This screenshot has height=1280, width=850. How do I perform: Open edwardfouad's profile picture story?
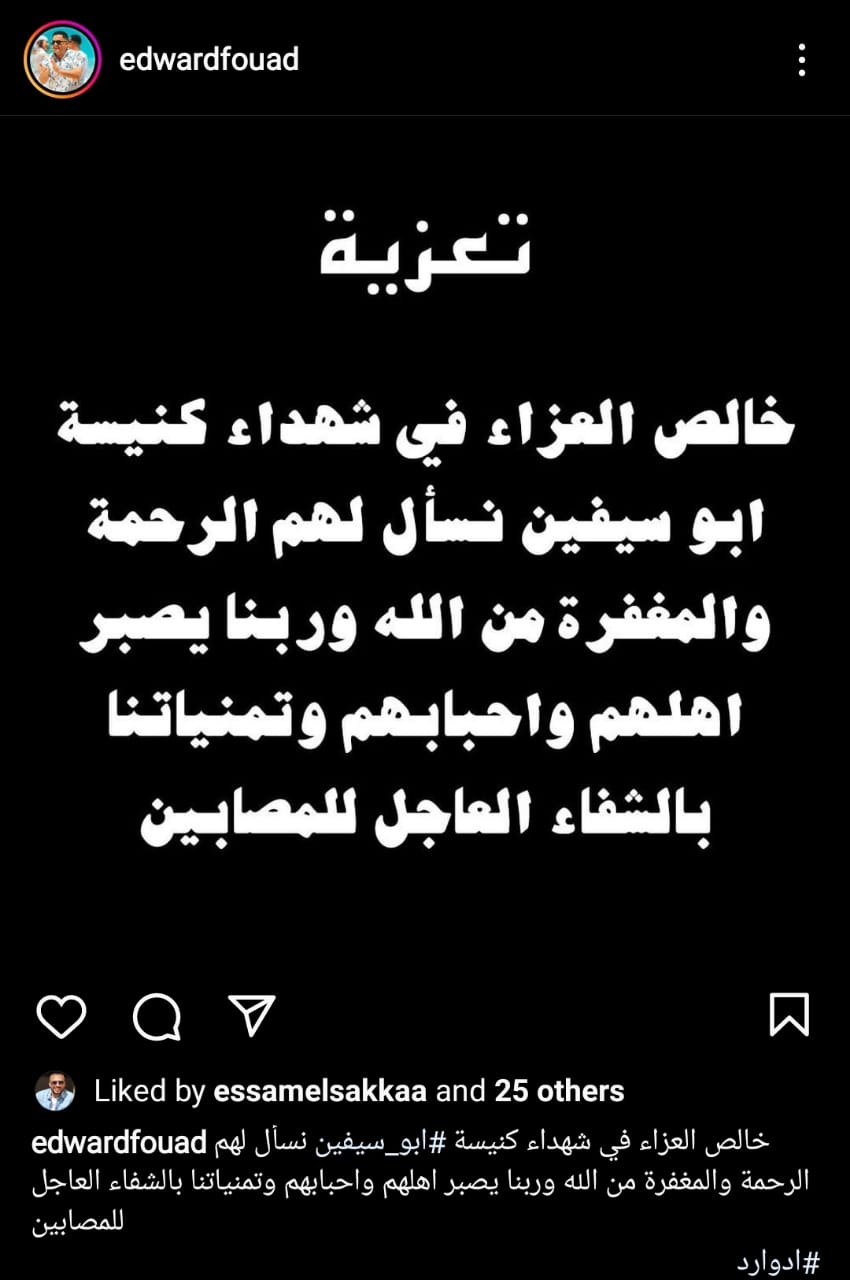[63, 60]
